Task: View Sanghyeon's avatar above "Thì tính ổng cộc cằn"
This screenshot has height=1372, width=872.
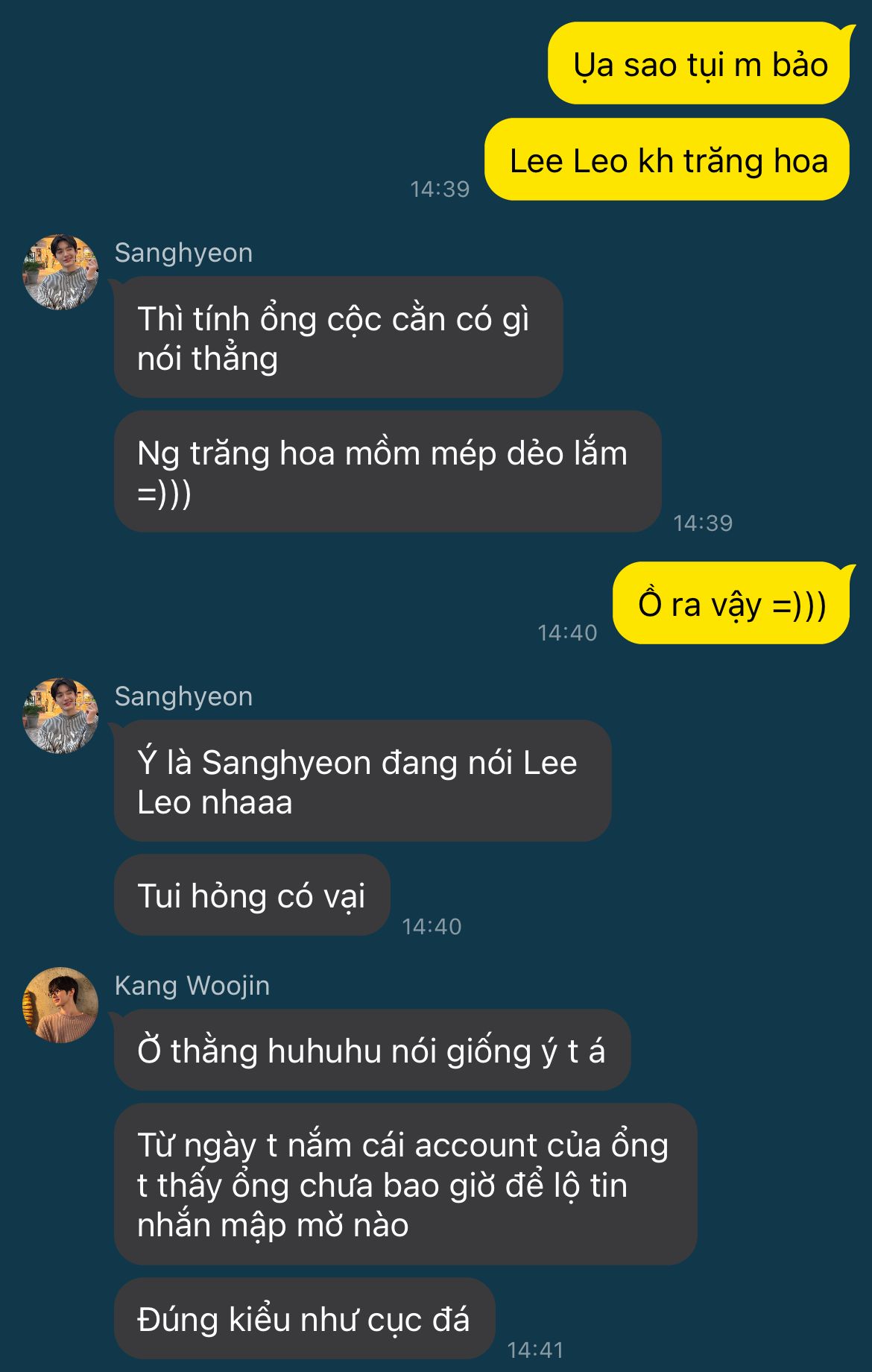Action: (x=60, y=272)
